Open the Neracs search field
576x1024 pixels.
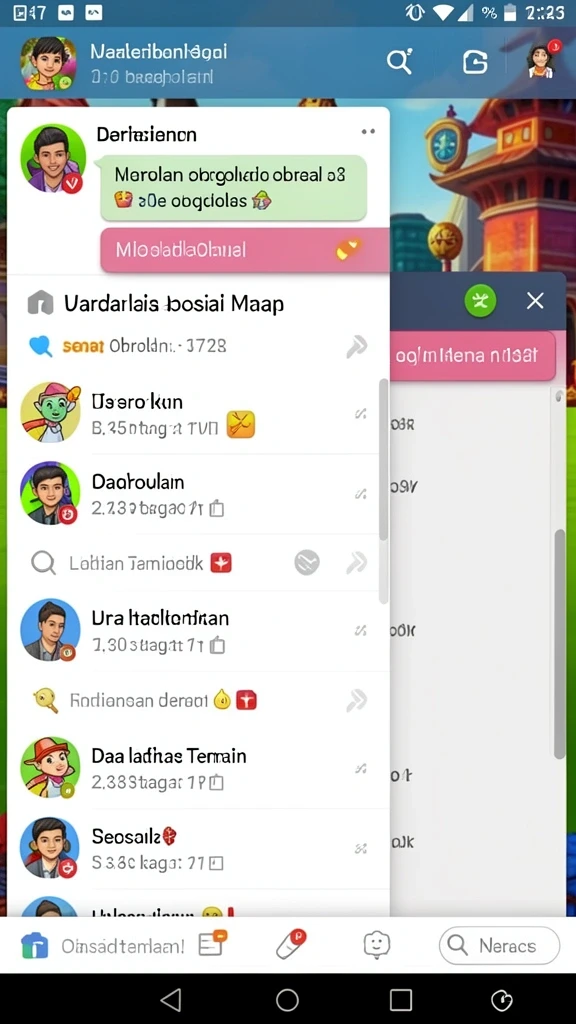point(500,945)
